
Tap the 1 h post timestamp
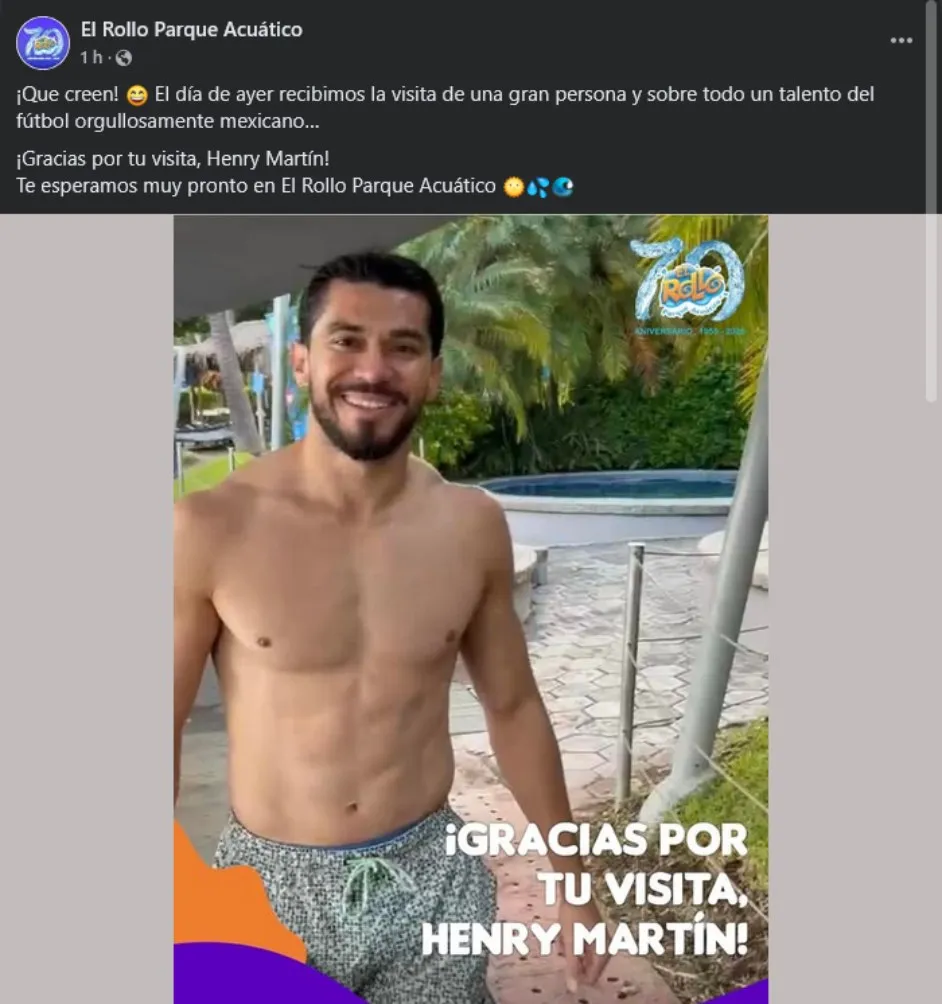tap(91, 58)
